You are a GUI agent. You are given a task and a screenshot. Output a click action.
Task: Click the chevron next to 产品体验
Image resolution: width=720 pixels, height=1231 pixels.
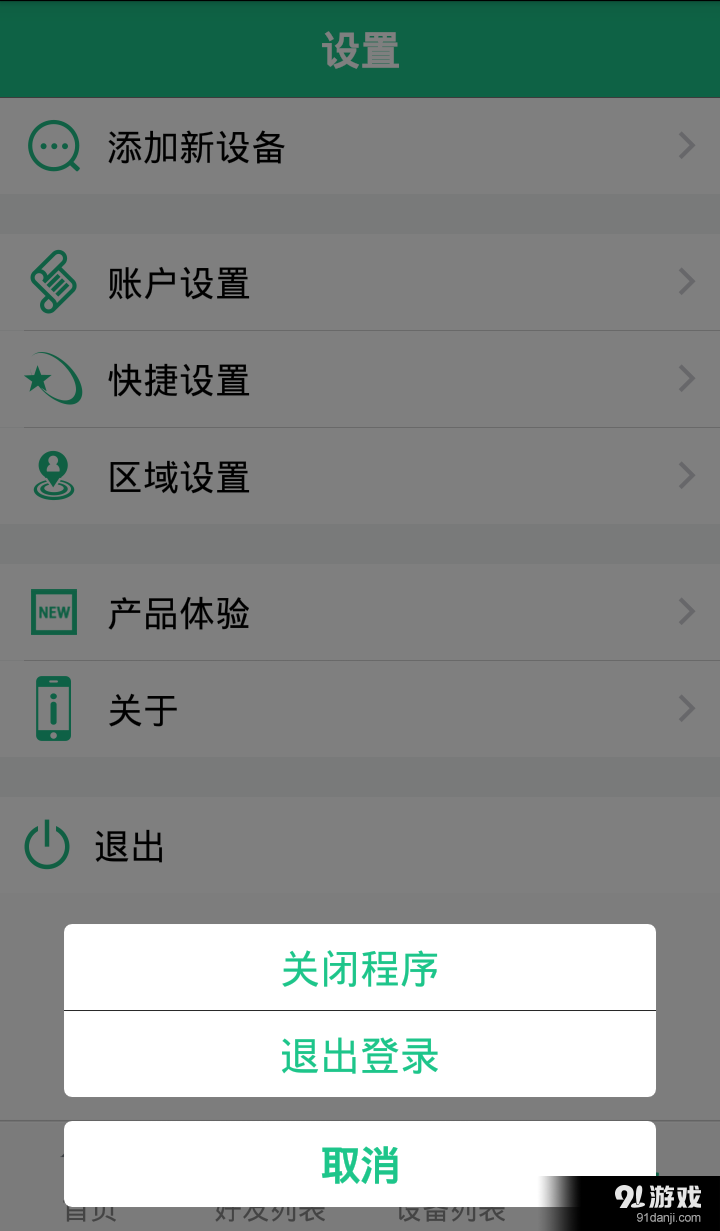pyautogui.click(x=686, y=612)
